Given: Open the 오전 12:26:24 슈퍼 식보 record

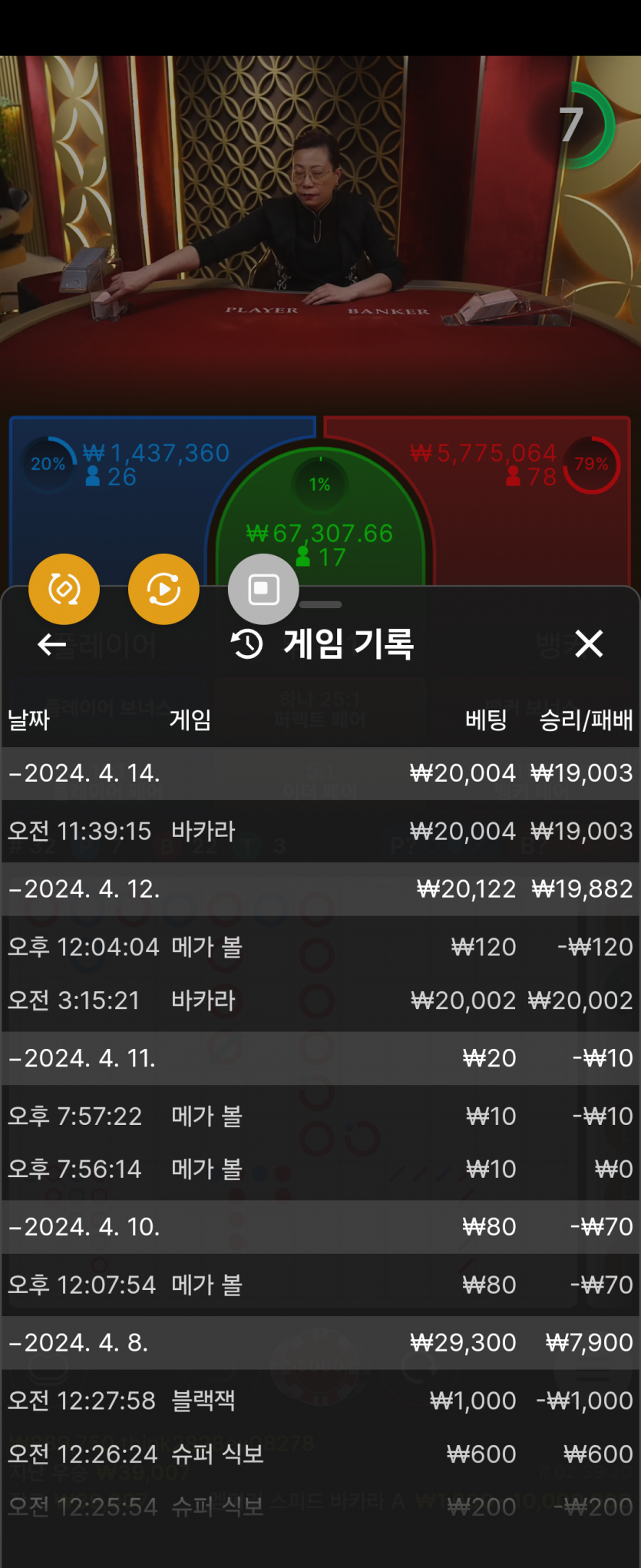Looking at the screenshot, I should (x=320, y=1454).
